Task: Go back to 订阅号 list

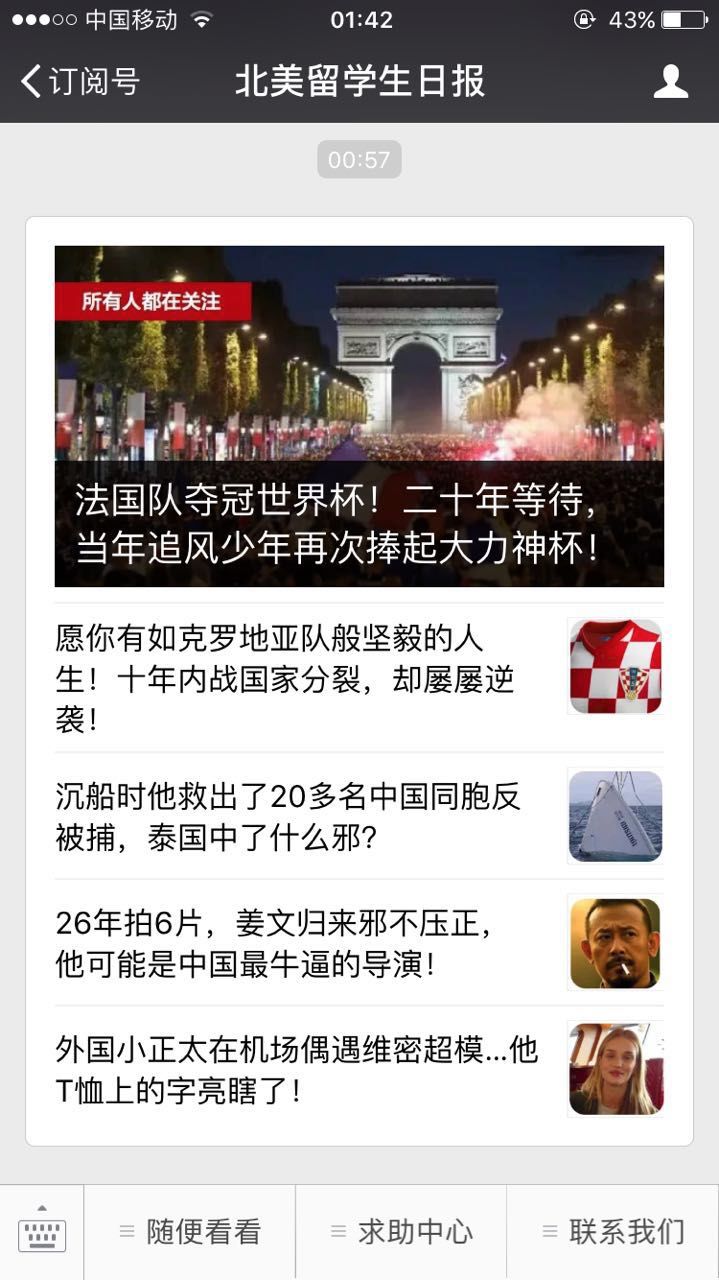Action: [80, 81]
